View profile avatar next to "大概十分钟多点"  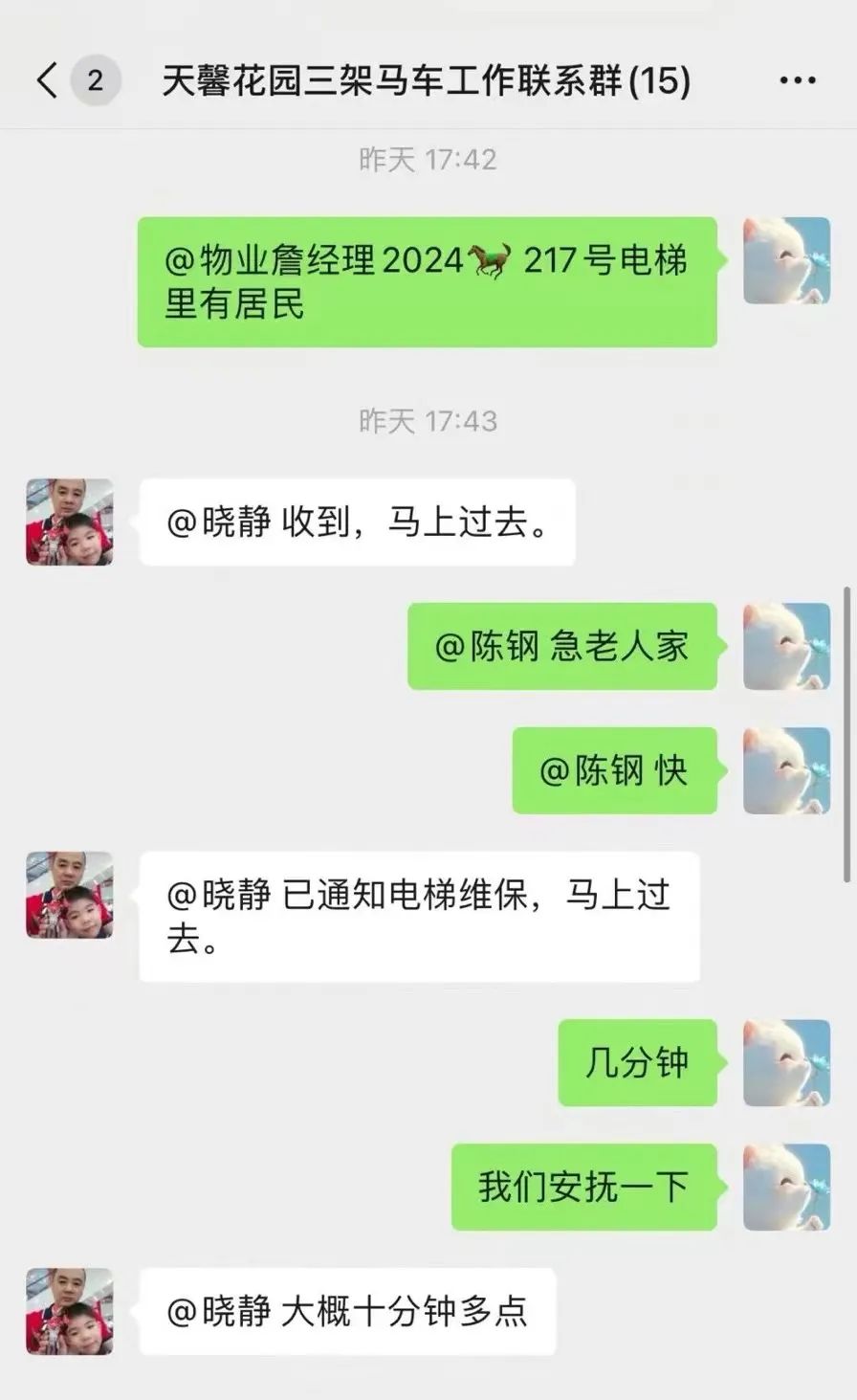tap(70, 1311)
